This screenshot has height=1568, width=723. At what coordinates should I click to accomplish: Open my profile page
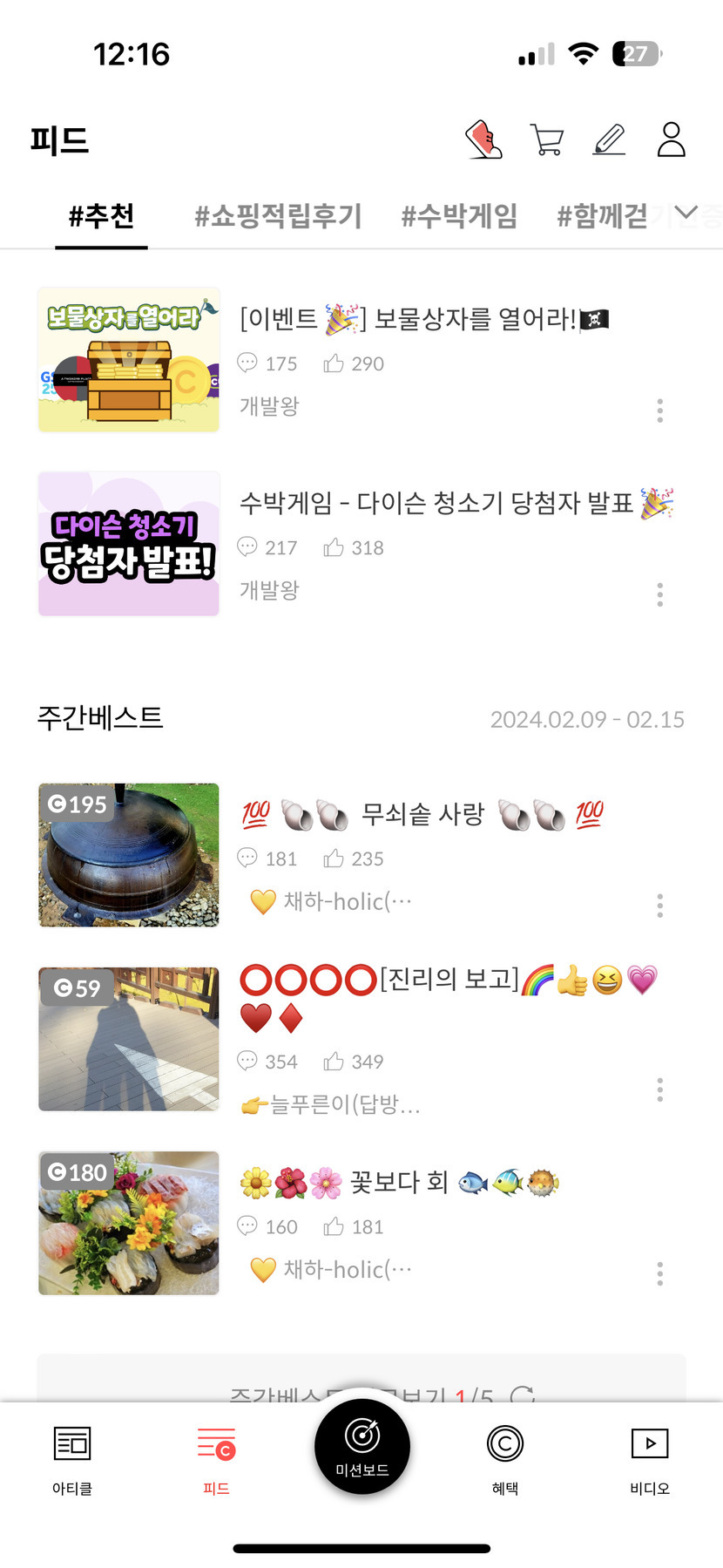click(x=671, y=139)
